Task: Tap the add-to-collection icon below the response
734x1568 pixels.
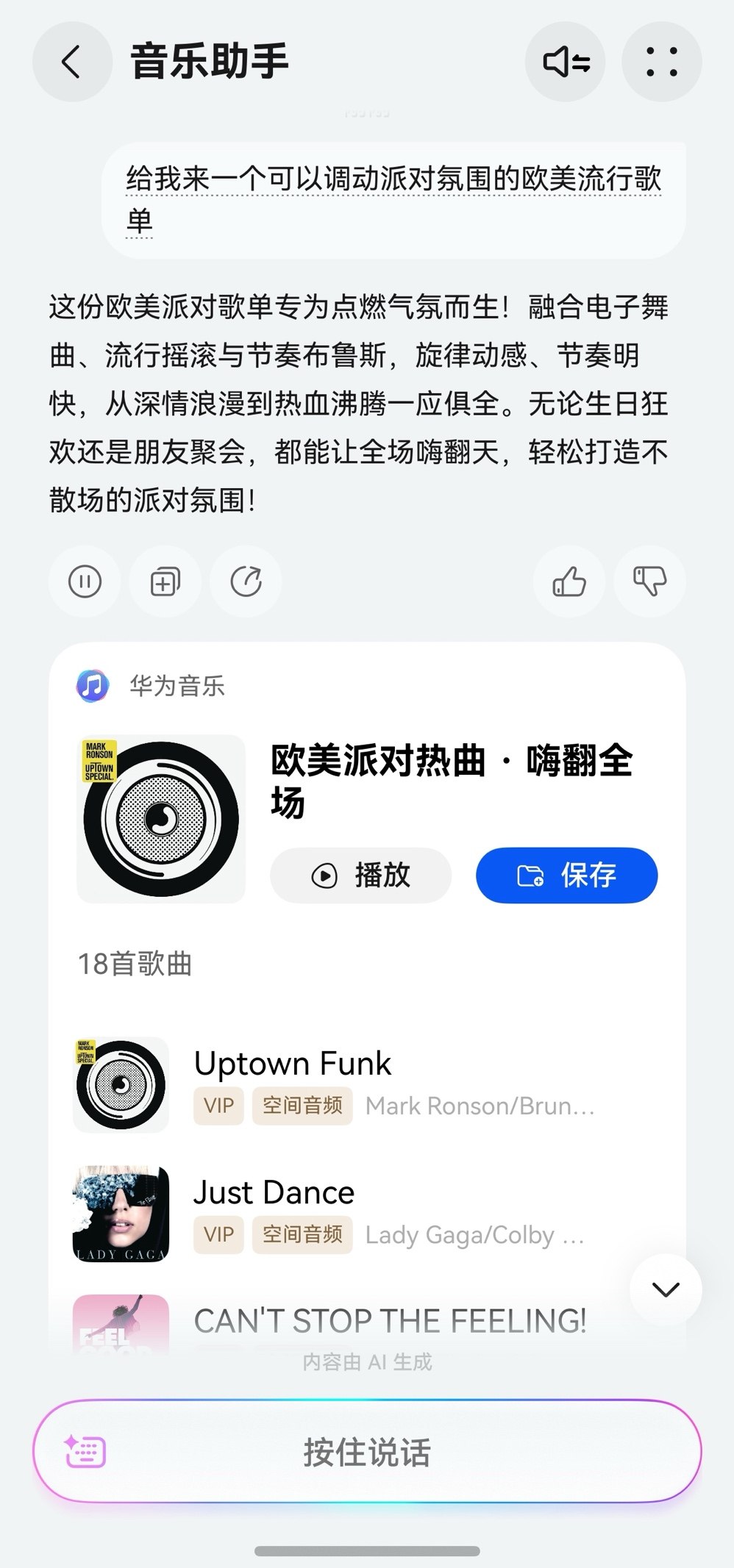Action: 165,581
